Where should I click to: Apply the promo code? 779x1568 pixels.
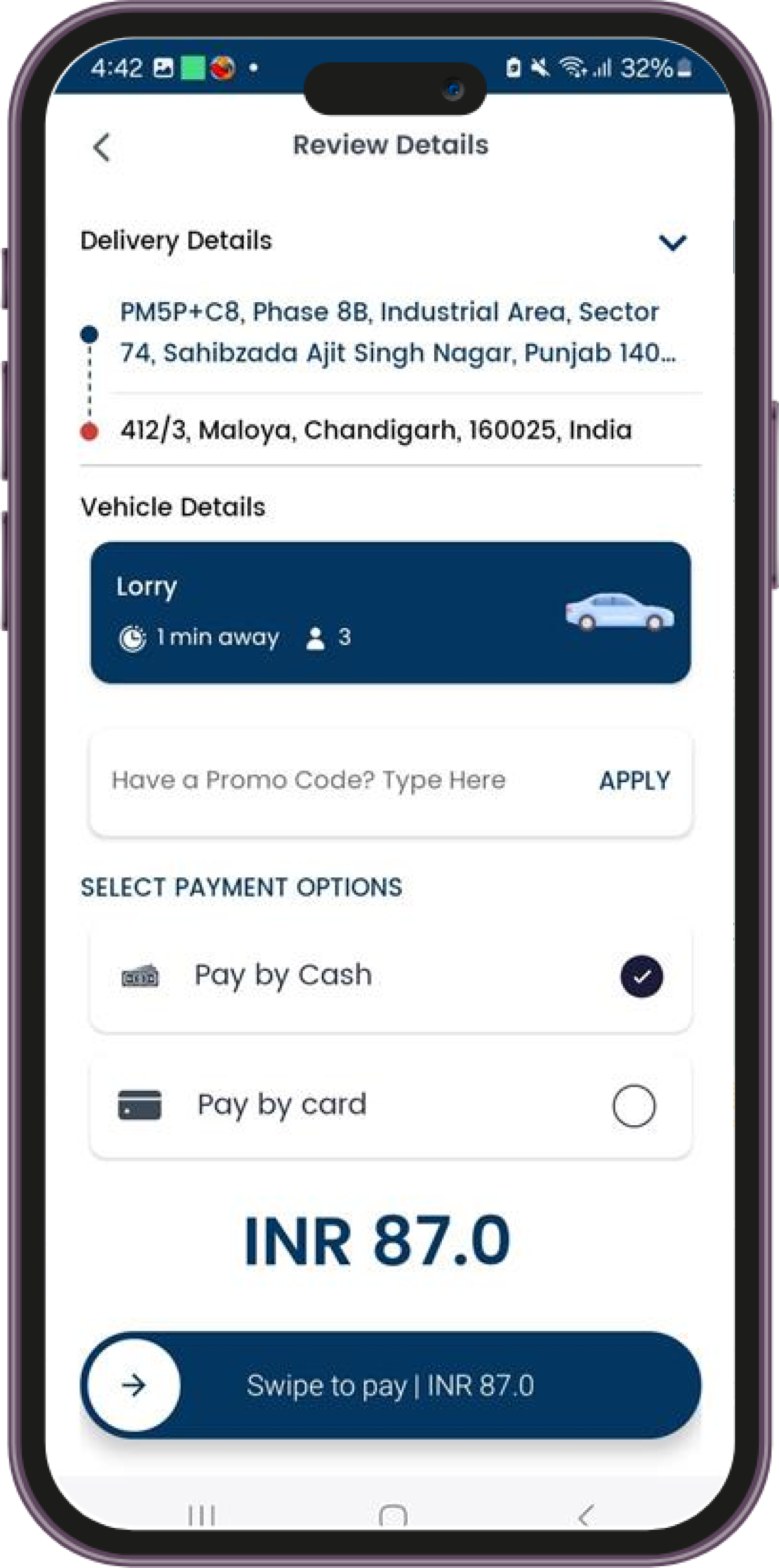[x=634, y=781]
